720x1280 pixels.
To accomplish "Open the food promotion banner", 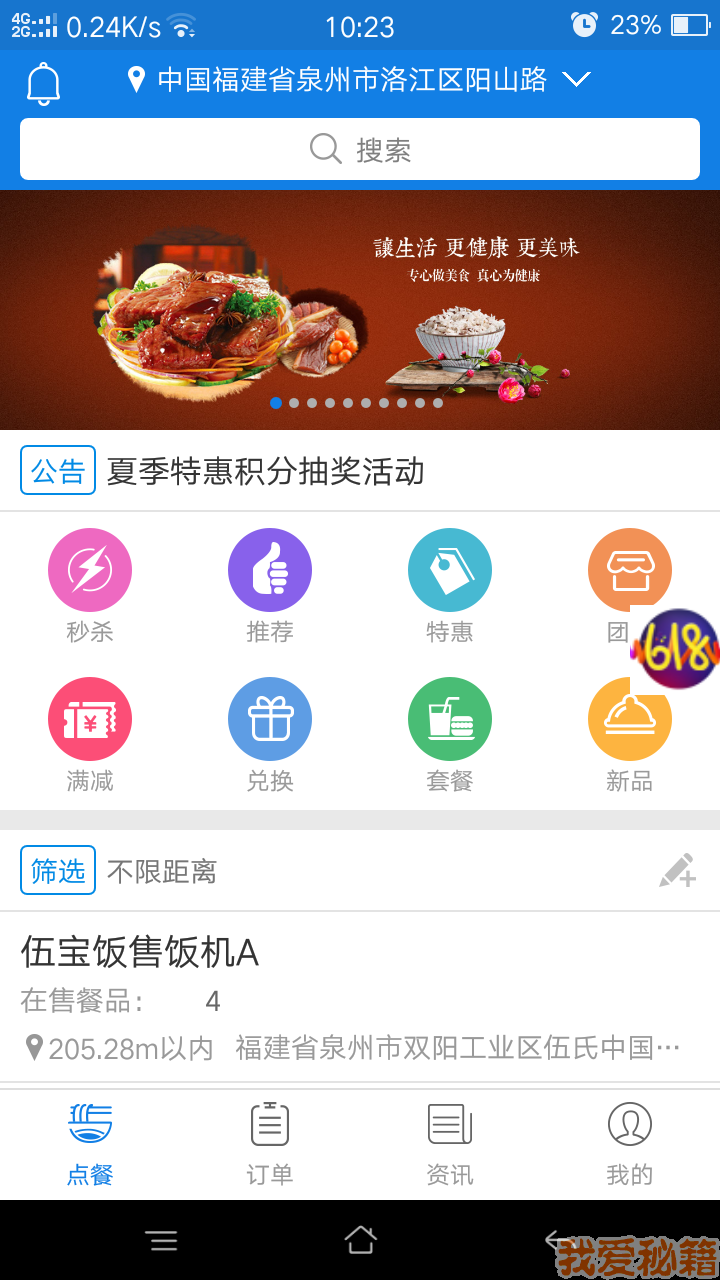I will tap(360, 310).
